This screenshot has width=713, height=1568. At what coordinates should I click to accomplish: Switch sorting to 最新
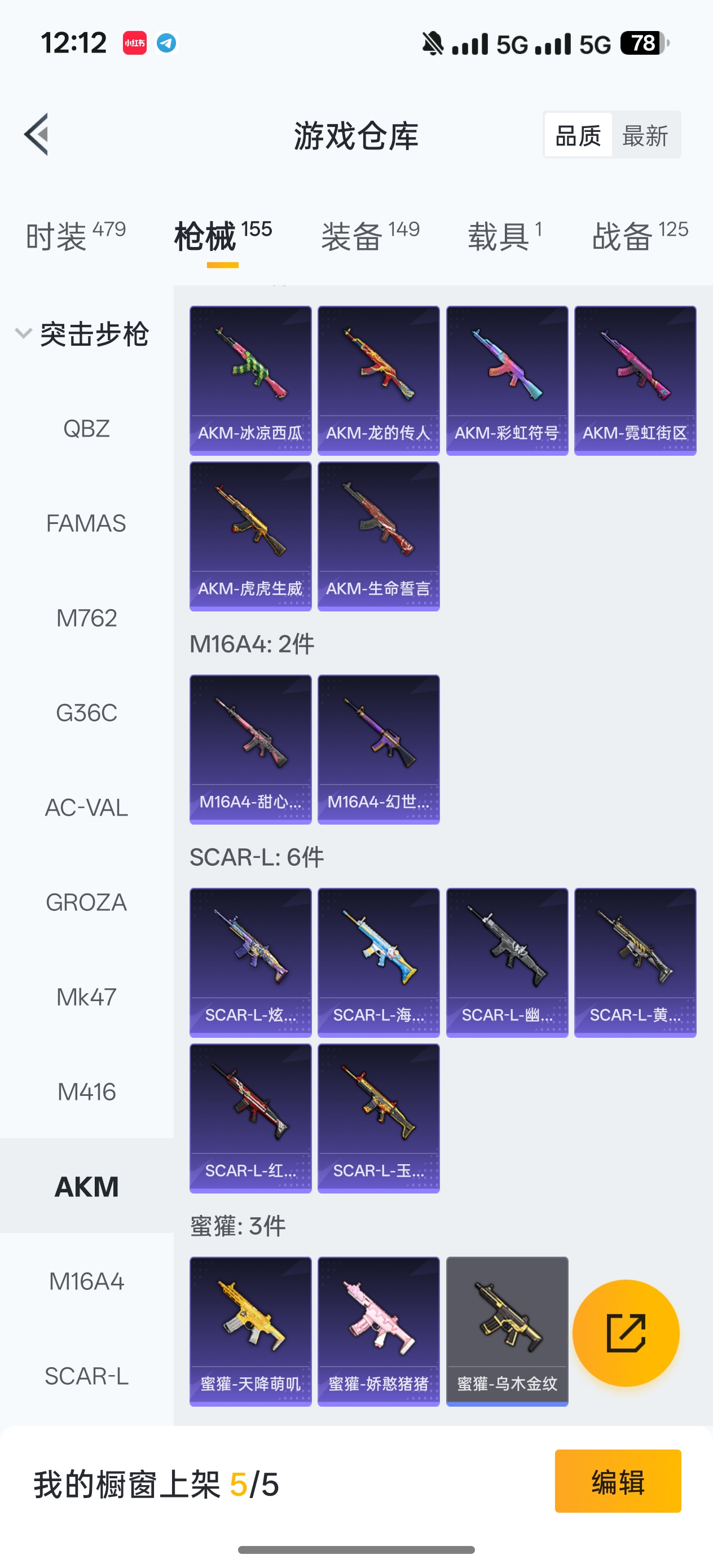point(645,135)
